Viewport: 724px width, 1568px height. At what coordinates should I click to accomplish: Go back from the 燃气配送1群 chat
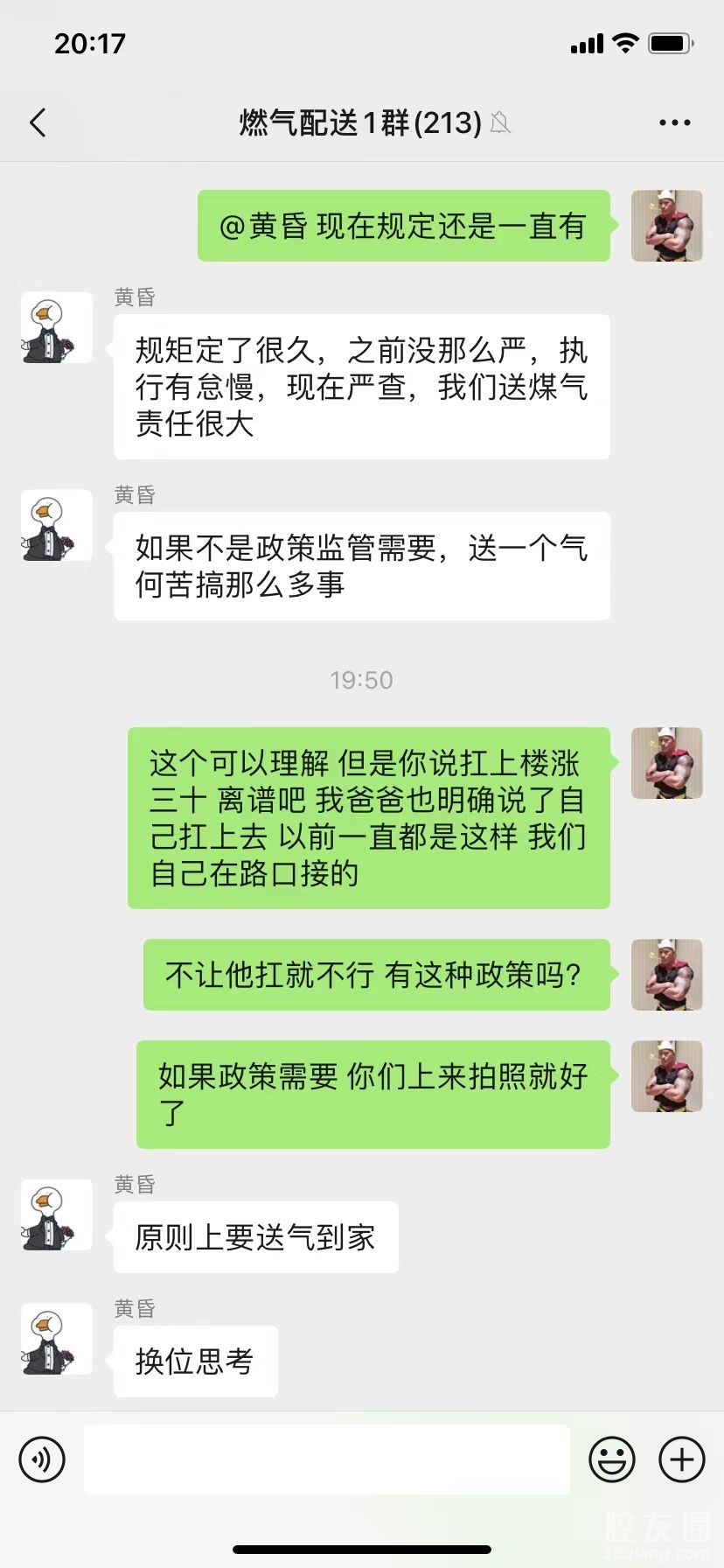(38, 122)
